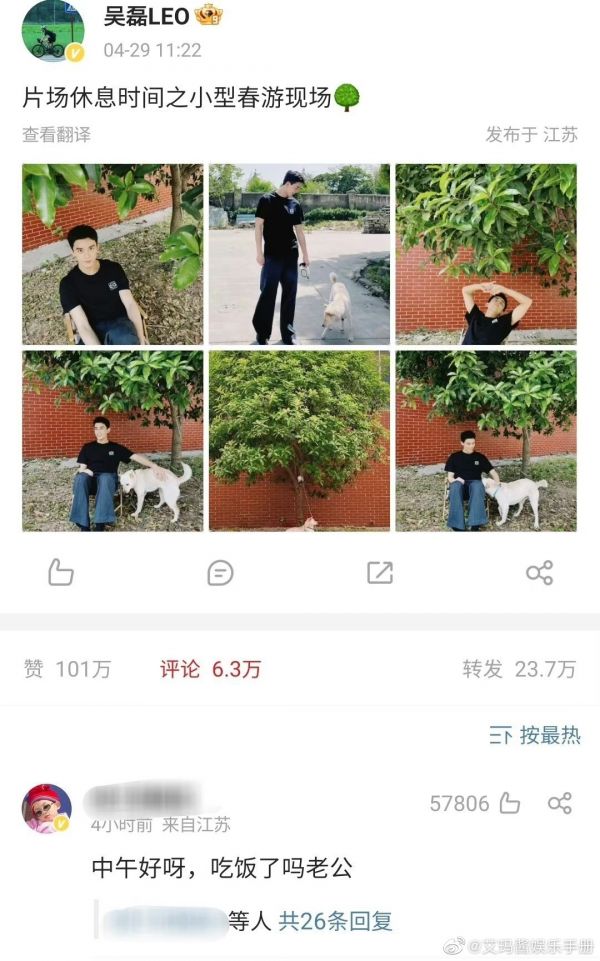Tap 查看翻译 to translate the post

(56, 134)
